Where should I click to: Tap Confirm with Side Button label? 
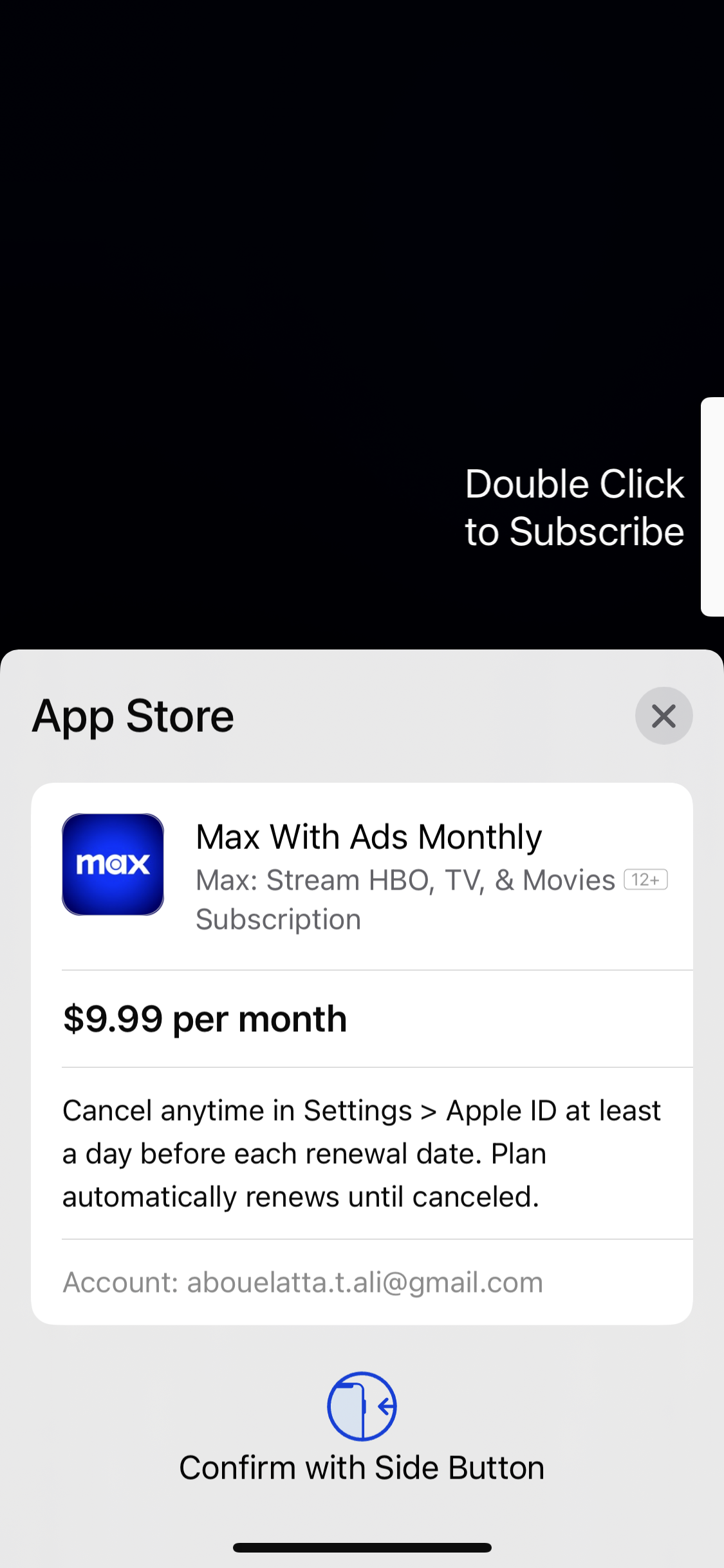362,1468
